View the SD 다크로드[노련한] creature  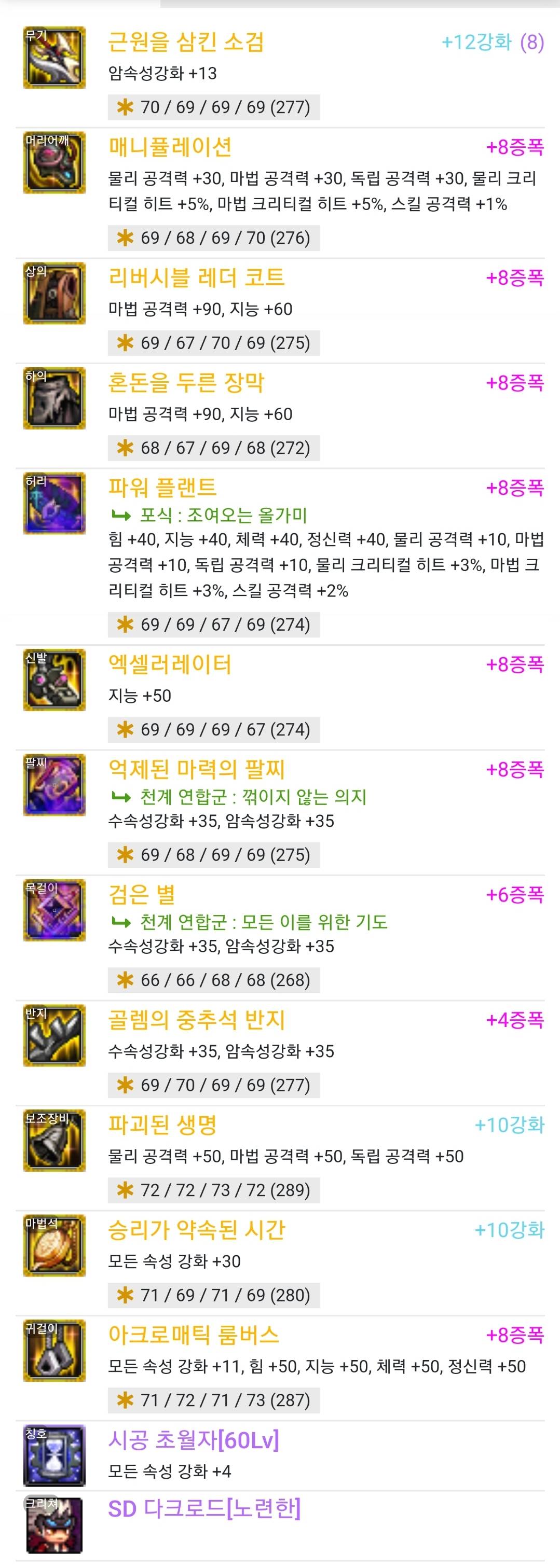point(204,1509)
